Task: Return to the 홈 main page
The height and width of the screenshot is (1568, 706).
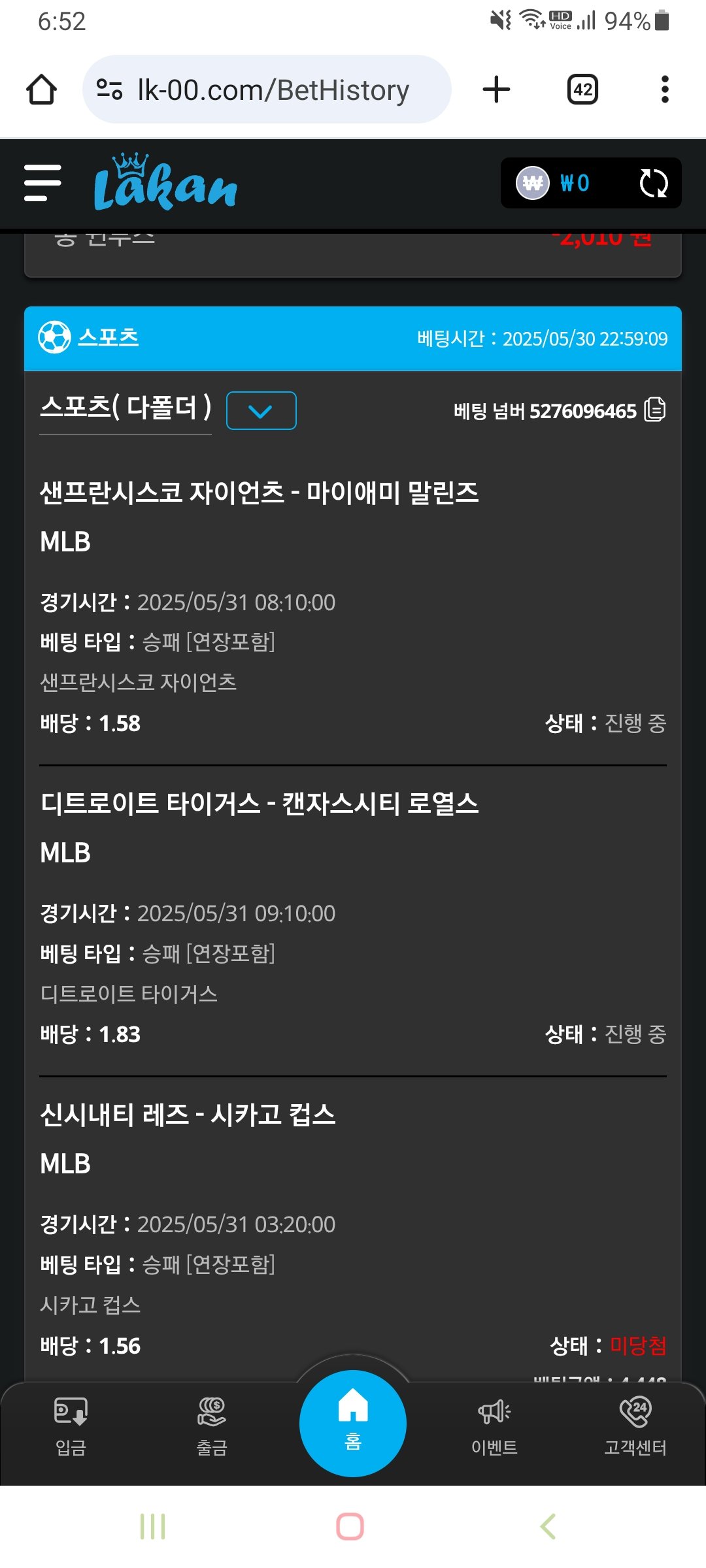Action: [x=353, y=1423]
